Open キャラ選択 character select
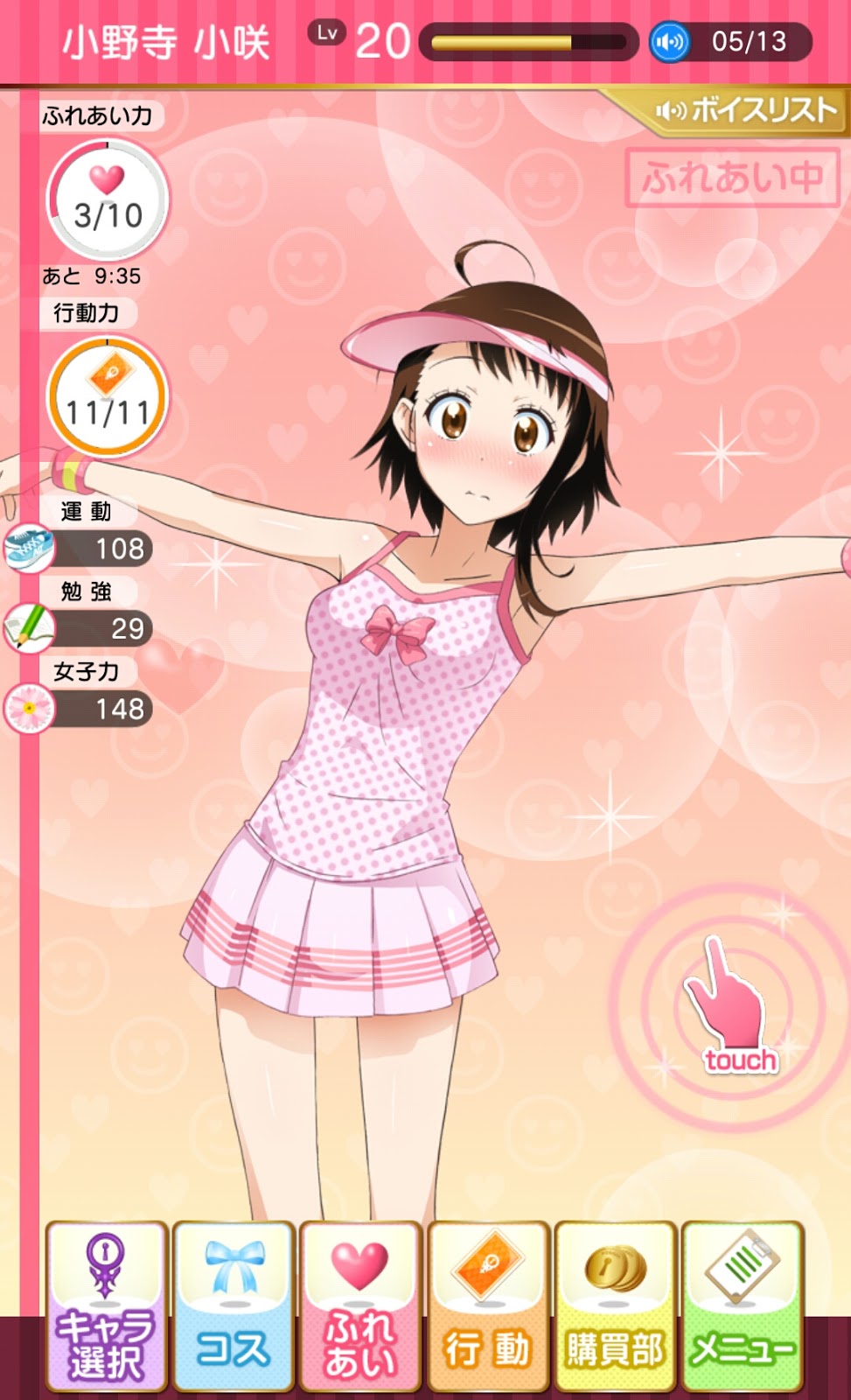Viewport: 851px width, 1400px height. (x=106, y=1306)
